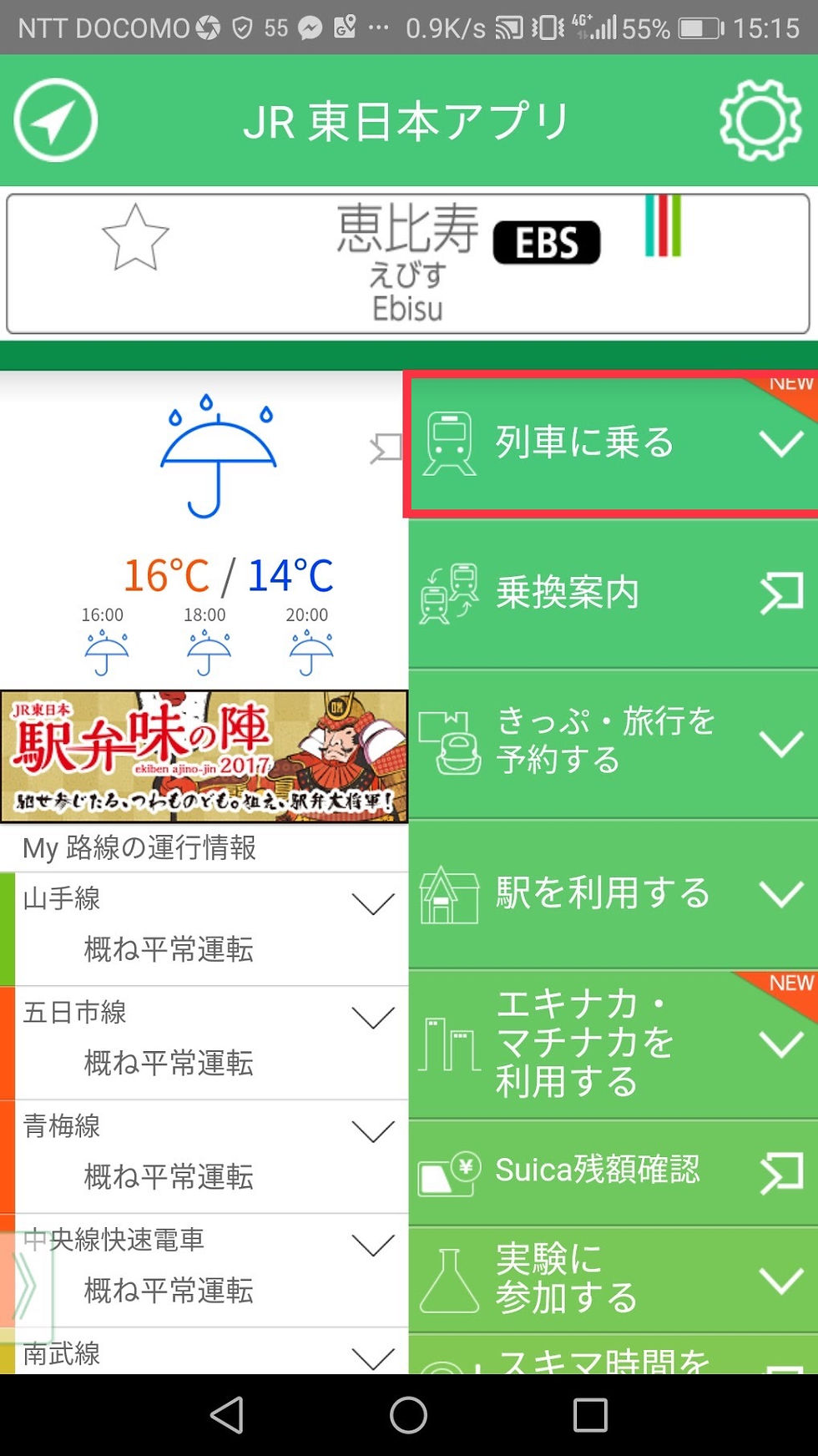Open the location arrow icon
Viewport: 818px width, 1456px height.
pos(55,120)
